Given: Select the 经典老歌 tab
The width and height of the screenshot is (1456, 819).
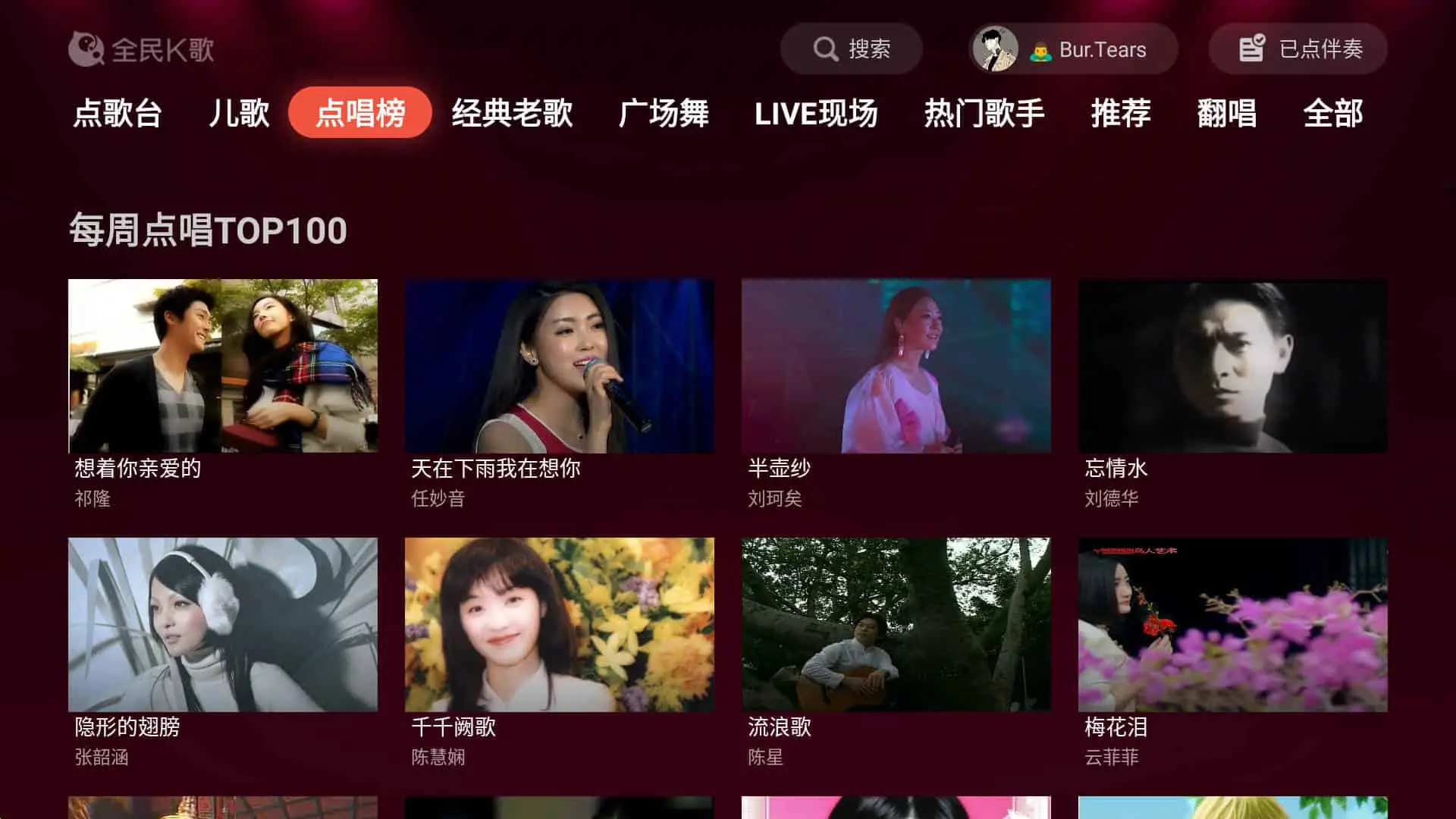Looking at the screenshot, I should 512,113.
